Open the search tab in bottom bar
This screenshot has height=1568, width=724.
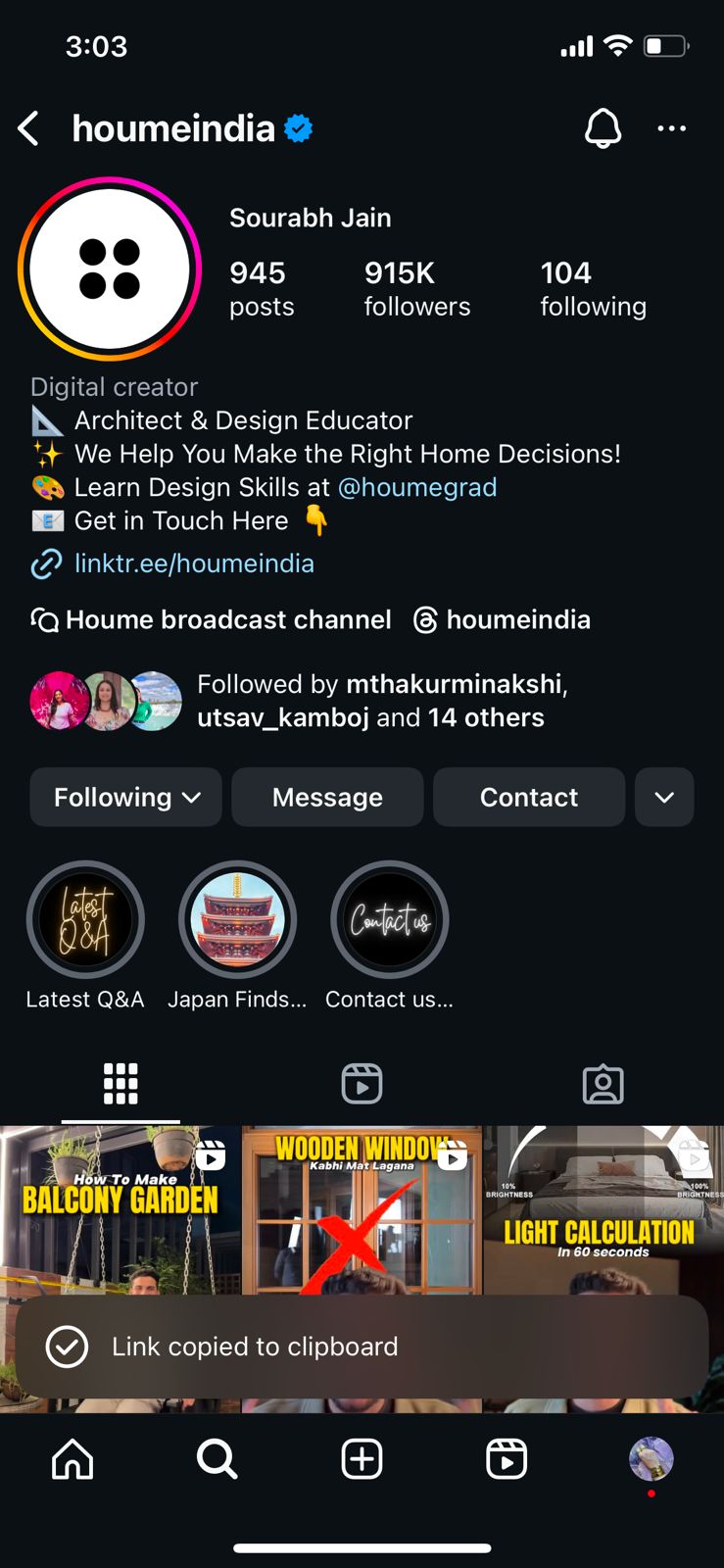pos(217,1459)
